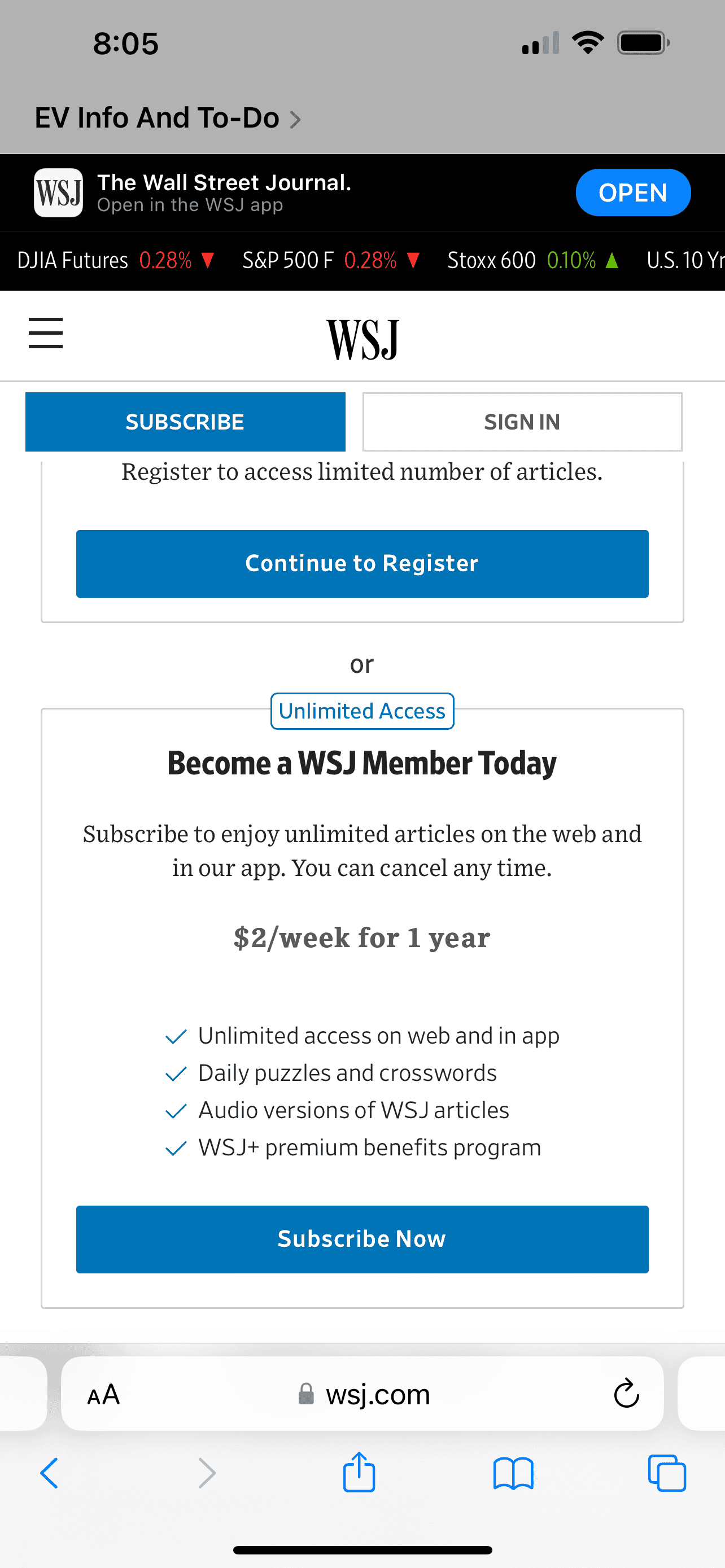The width and height of the screenshot is (725, 1568).
Task: Open the hamburger menu
Action: coord(46,333)
